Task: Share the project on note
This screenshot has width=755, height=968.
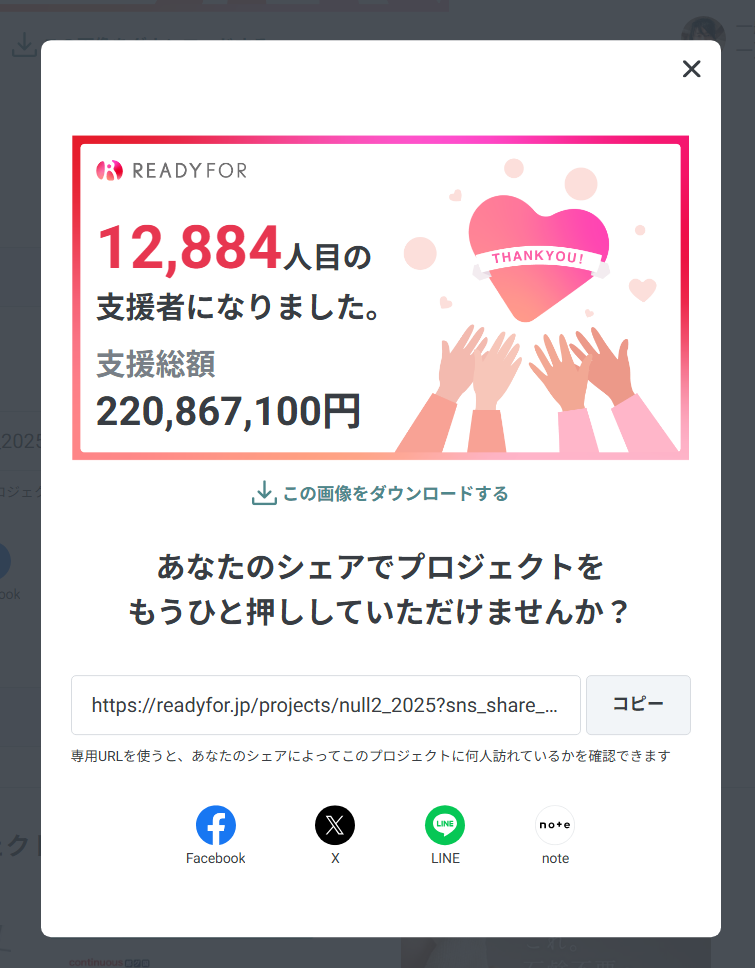Action: [x=555, y=826]
